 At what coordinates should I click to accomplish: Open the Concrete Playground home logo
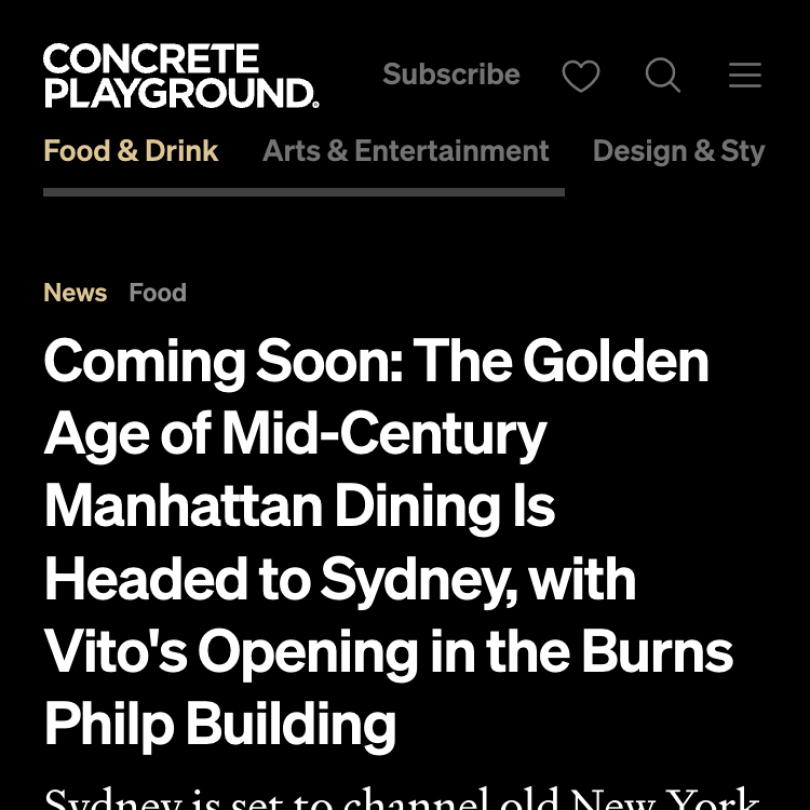180,75
